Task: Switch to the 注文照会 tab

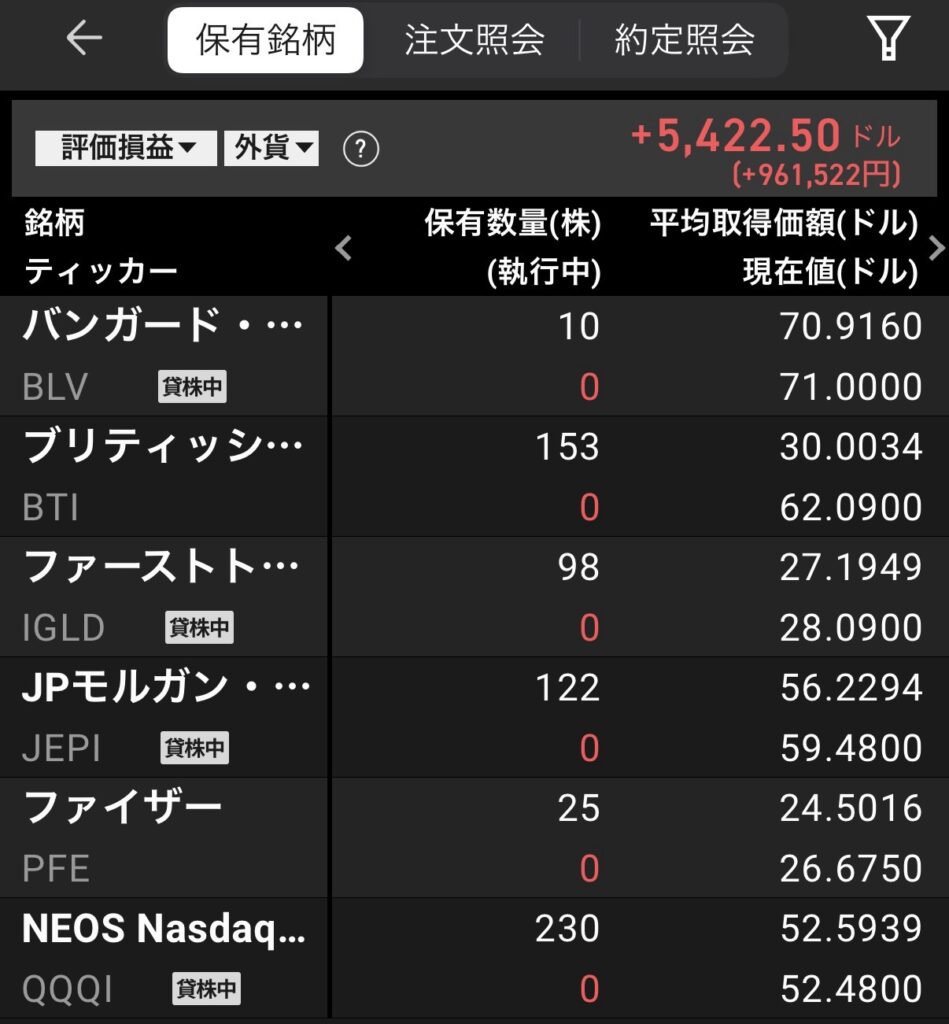Action: 474,40
